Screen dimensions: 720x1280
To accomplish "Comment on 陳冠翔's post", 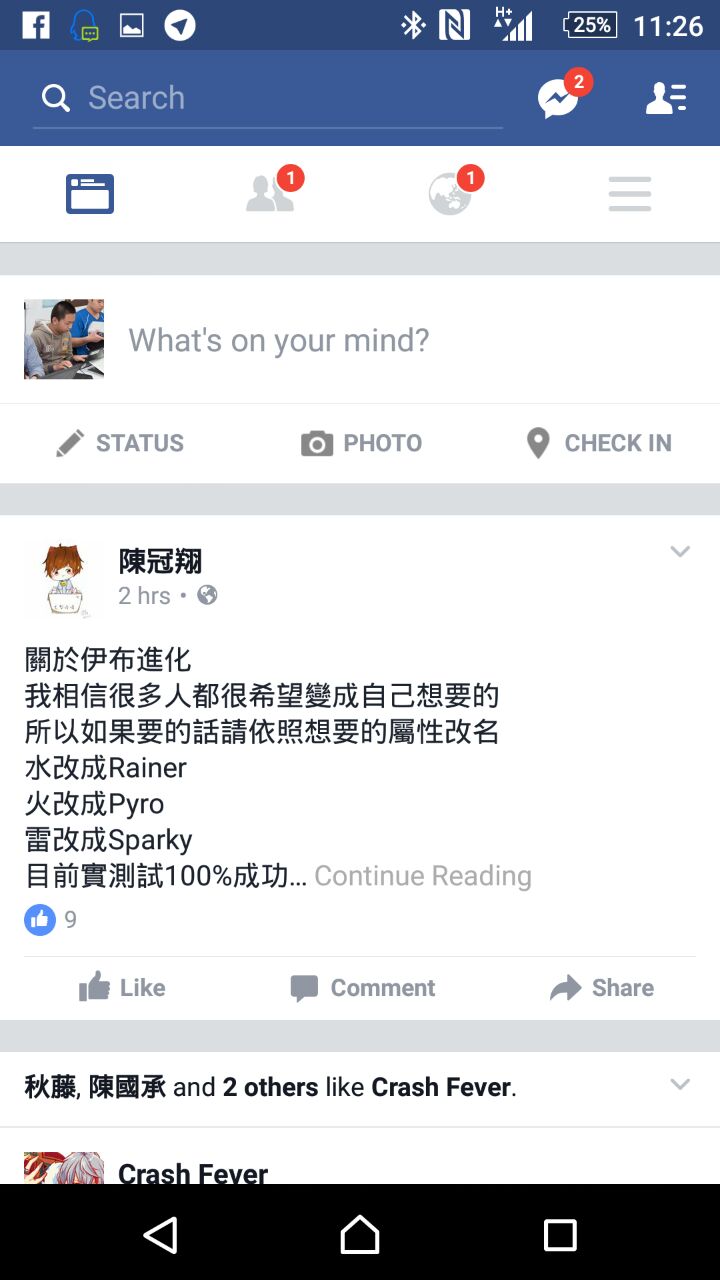I will (x=362, y=988).
